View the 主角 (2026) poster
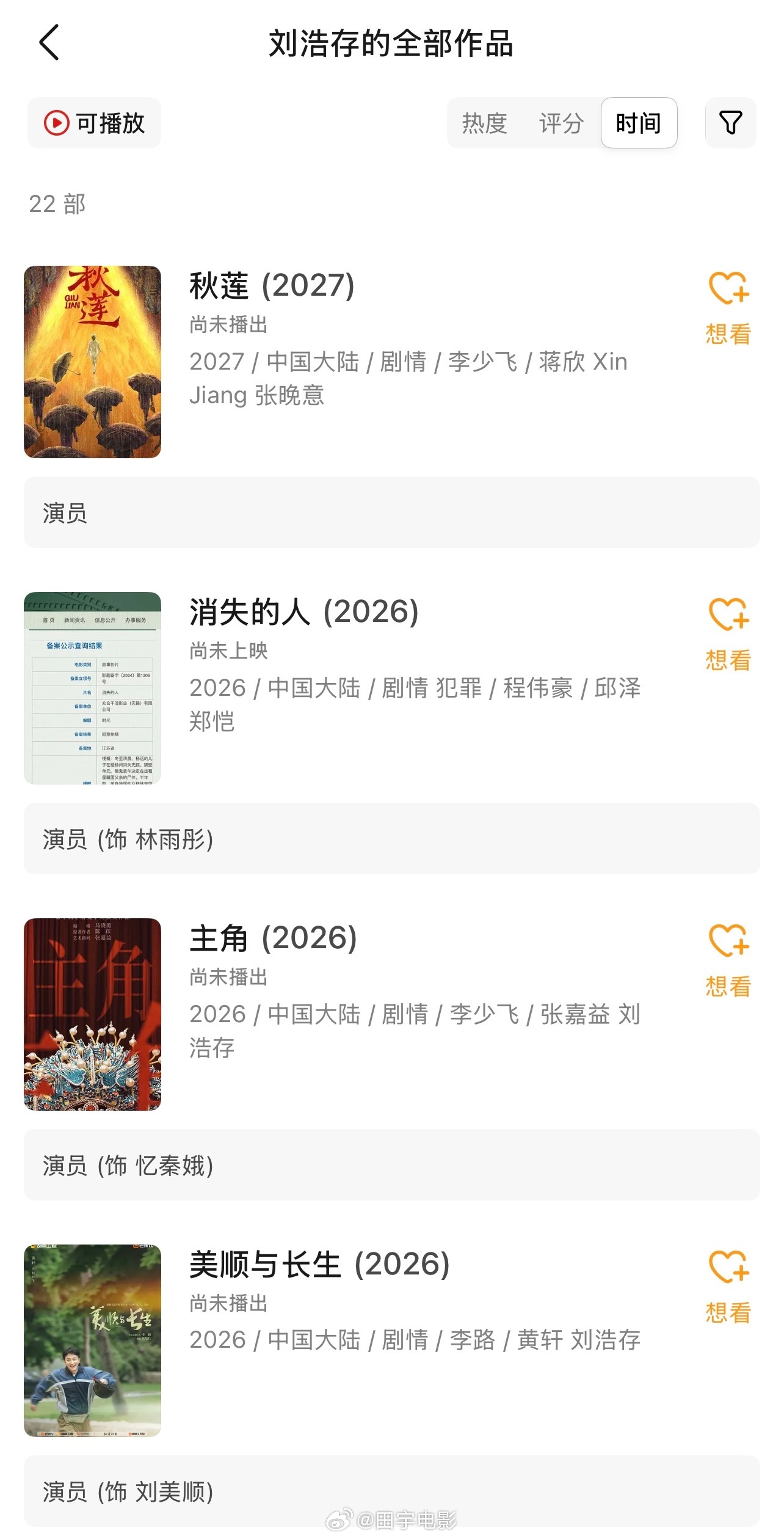Image resolution: width=784 pixels, height=1539 pixels. click(92, 1014)
